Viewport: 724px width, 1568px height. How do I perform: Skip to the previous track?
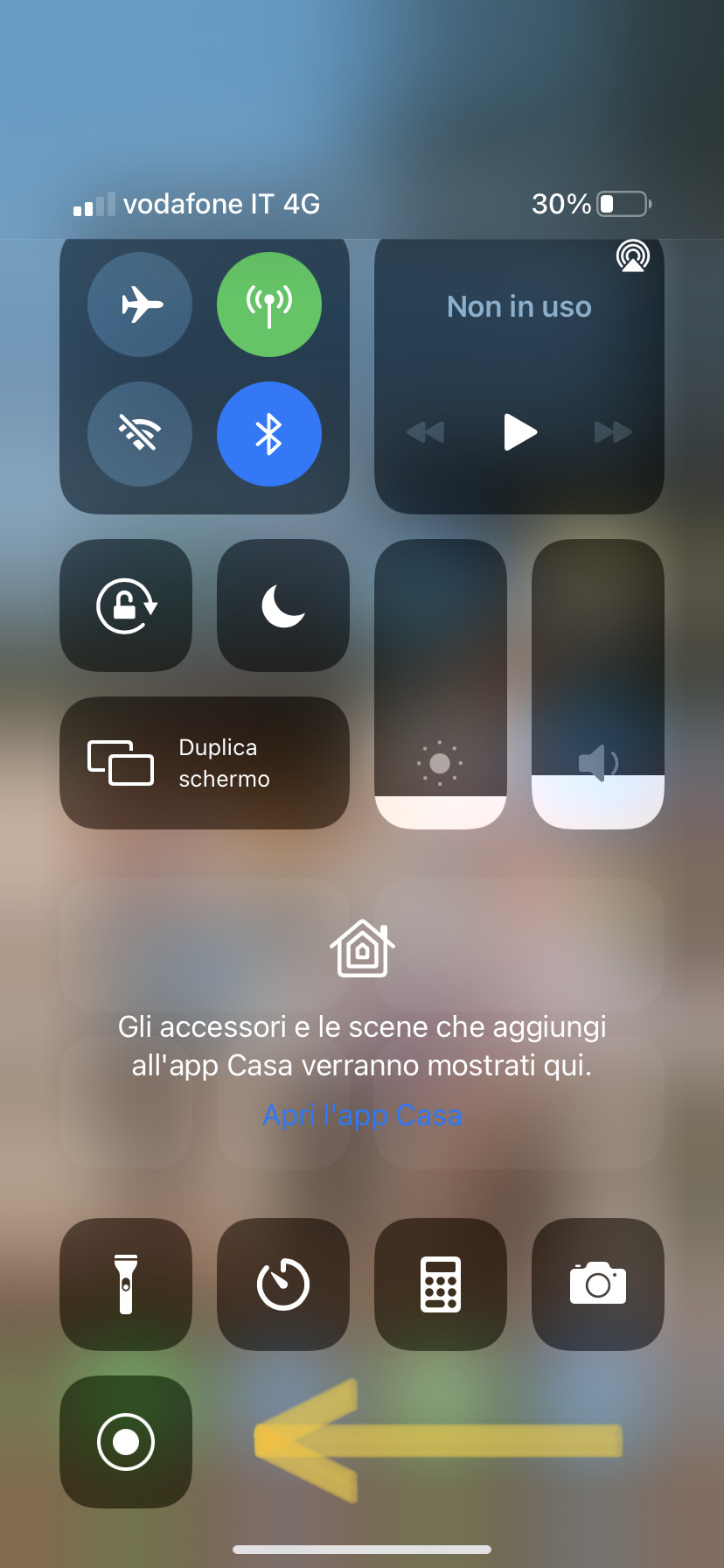point(426,431)
